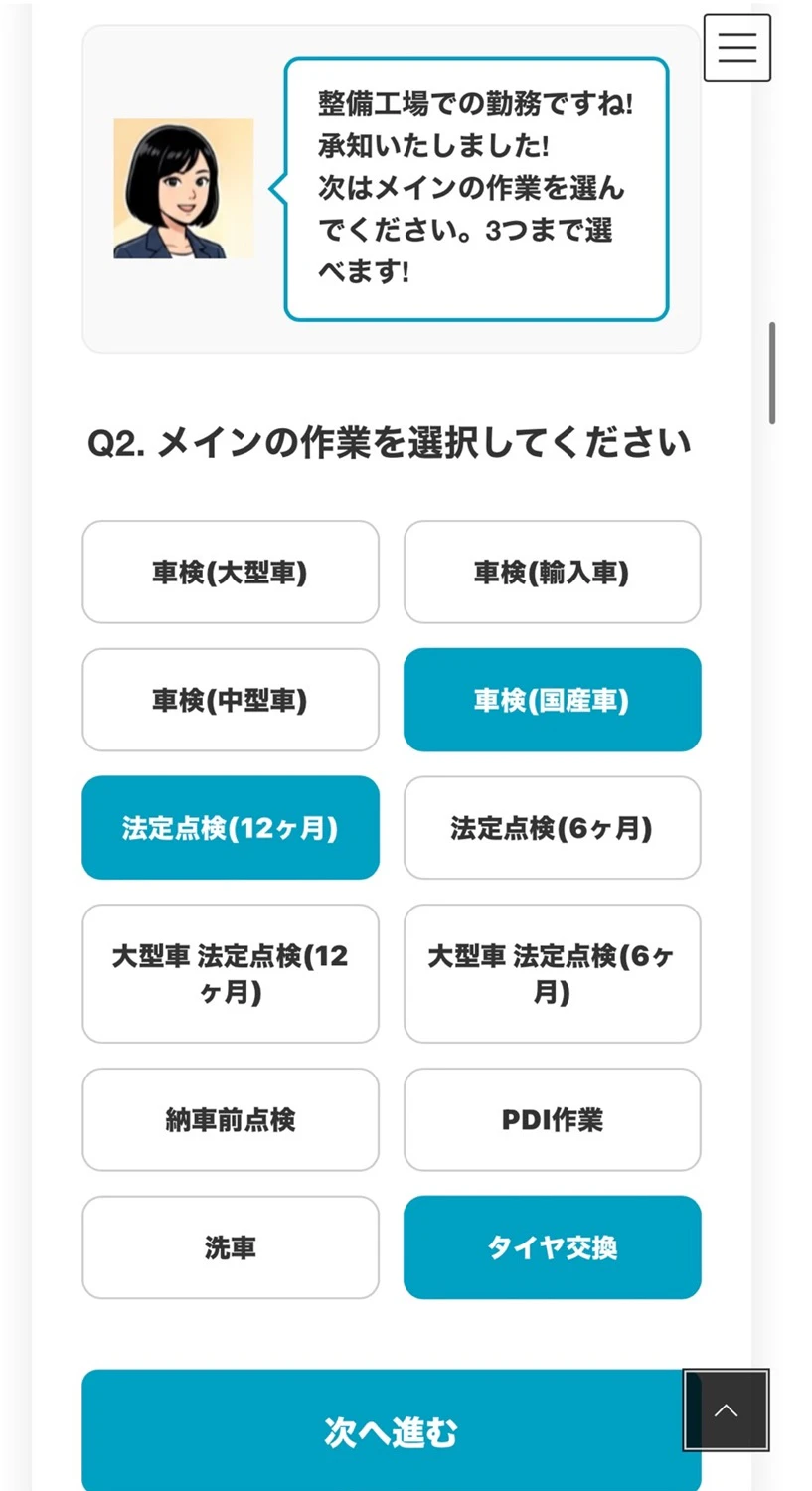Viewport: 812px width, 1491px height.
Task: Choose 車検(輸入車) option
Action: coord(552,573)
